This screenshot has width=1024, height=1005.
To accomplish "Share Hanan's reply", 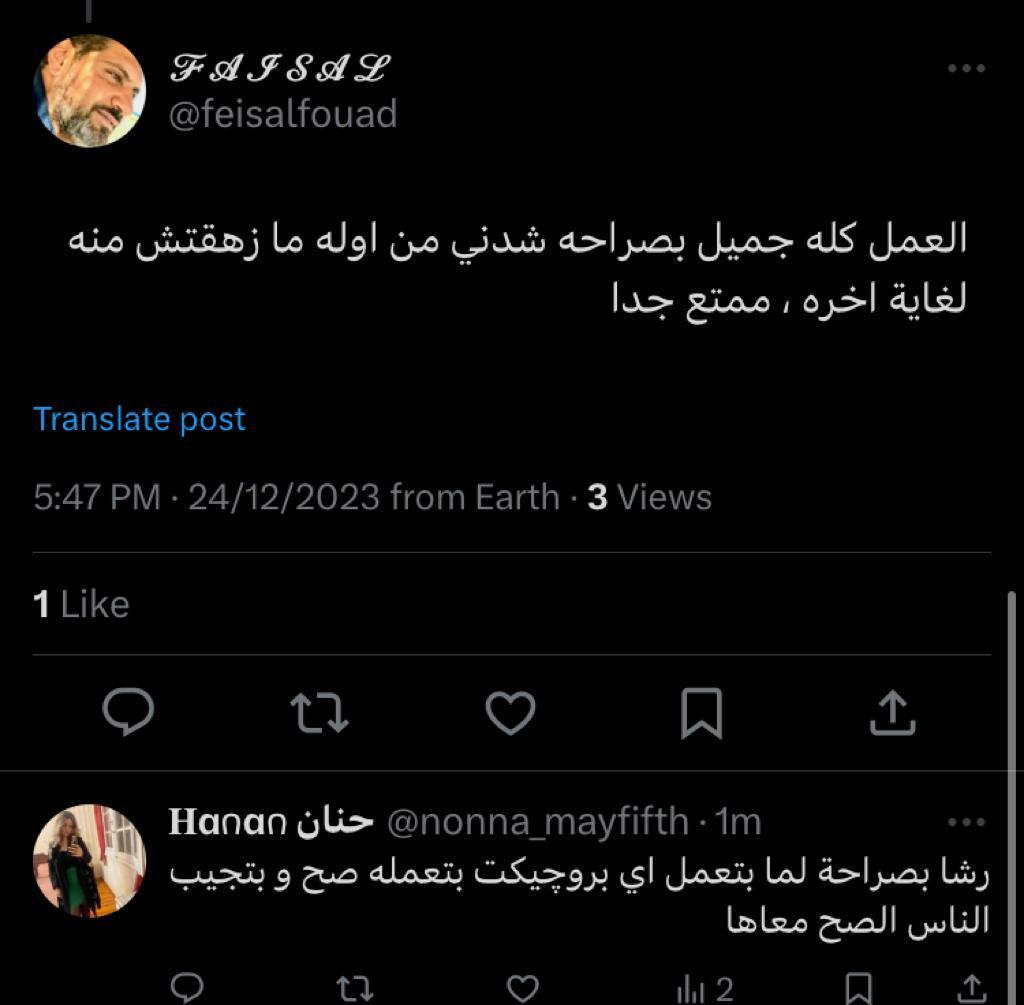I will (x=971, y=989).
